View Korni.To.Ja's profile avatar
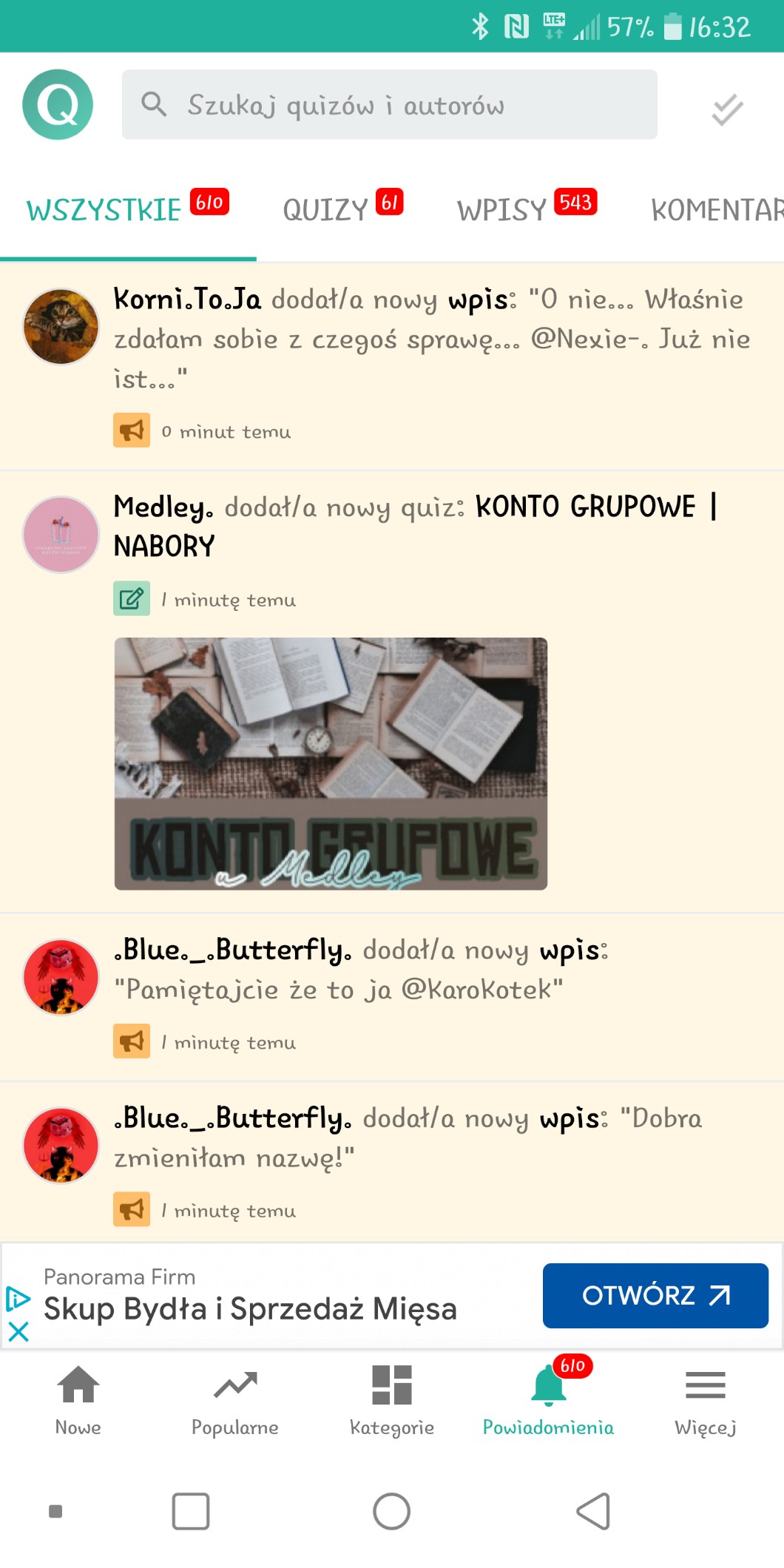The height and width of the screenshot is (1568, 784). pos(61,326)
